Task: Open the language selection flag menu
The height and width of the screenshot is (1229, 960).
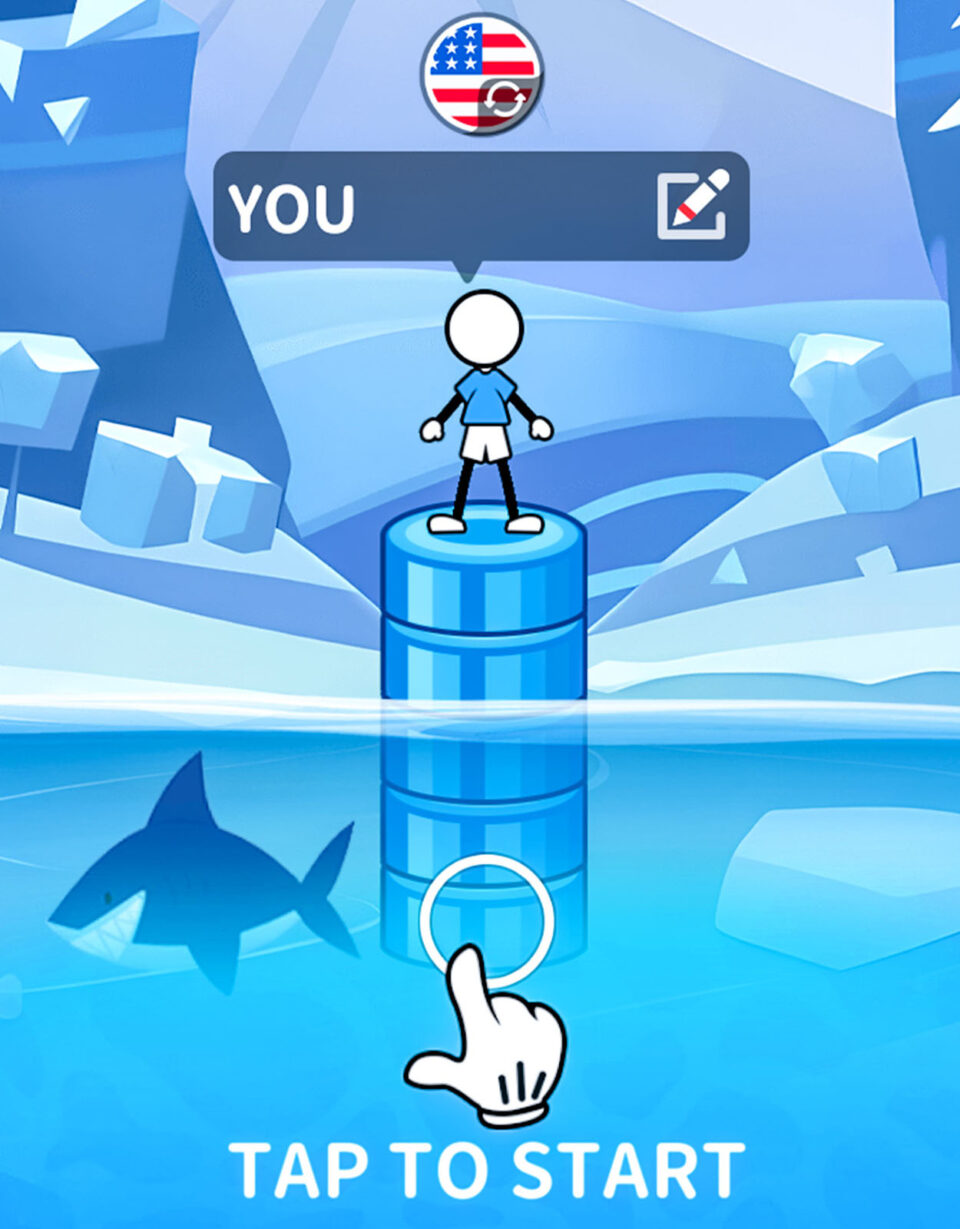Action: (x=480, y=75)
